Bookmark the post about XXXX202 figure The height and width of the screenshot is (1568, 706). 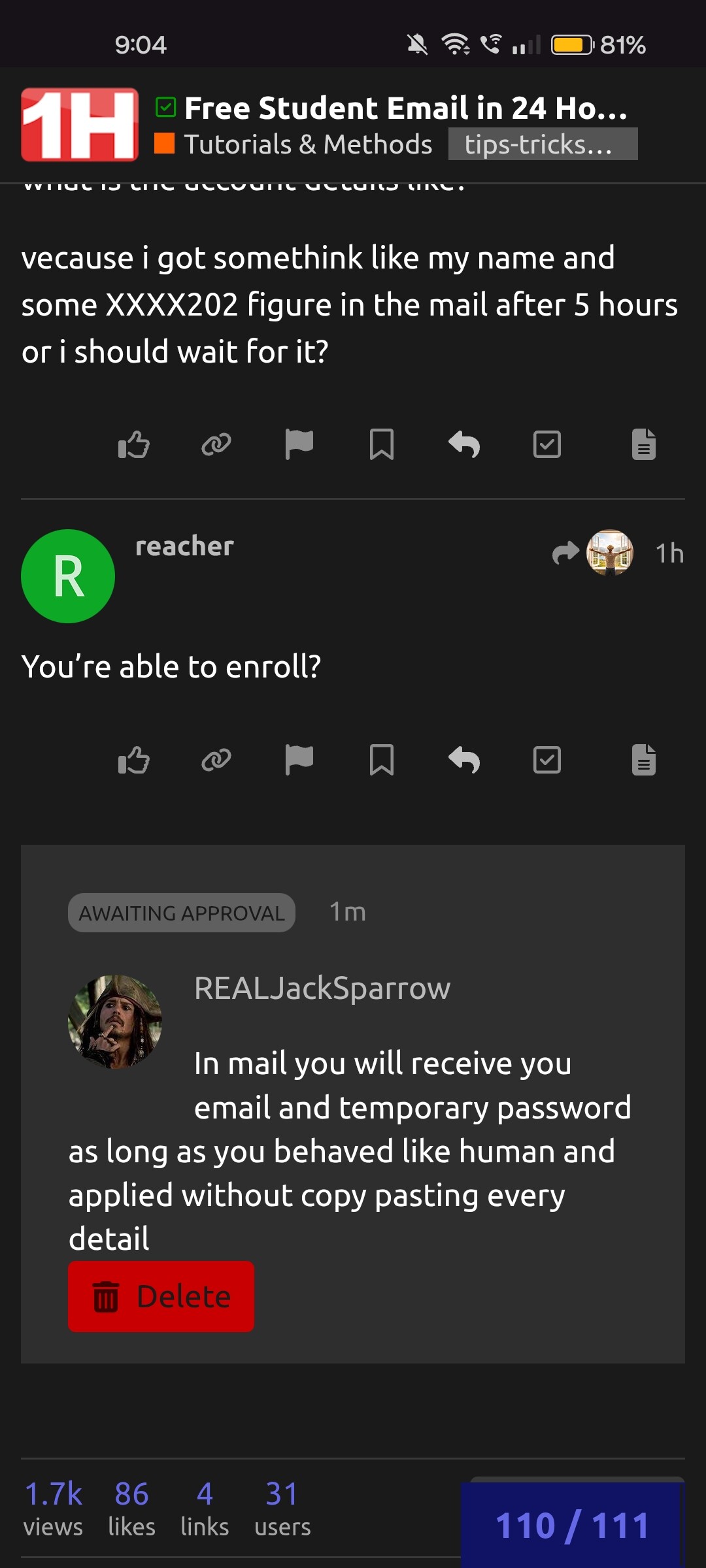tap(382, 445)
